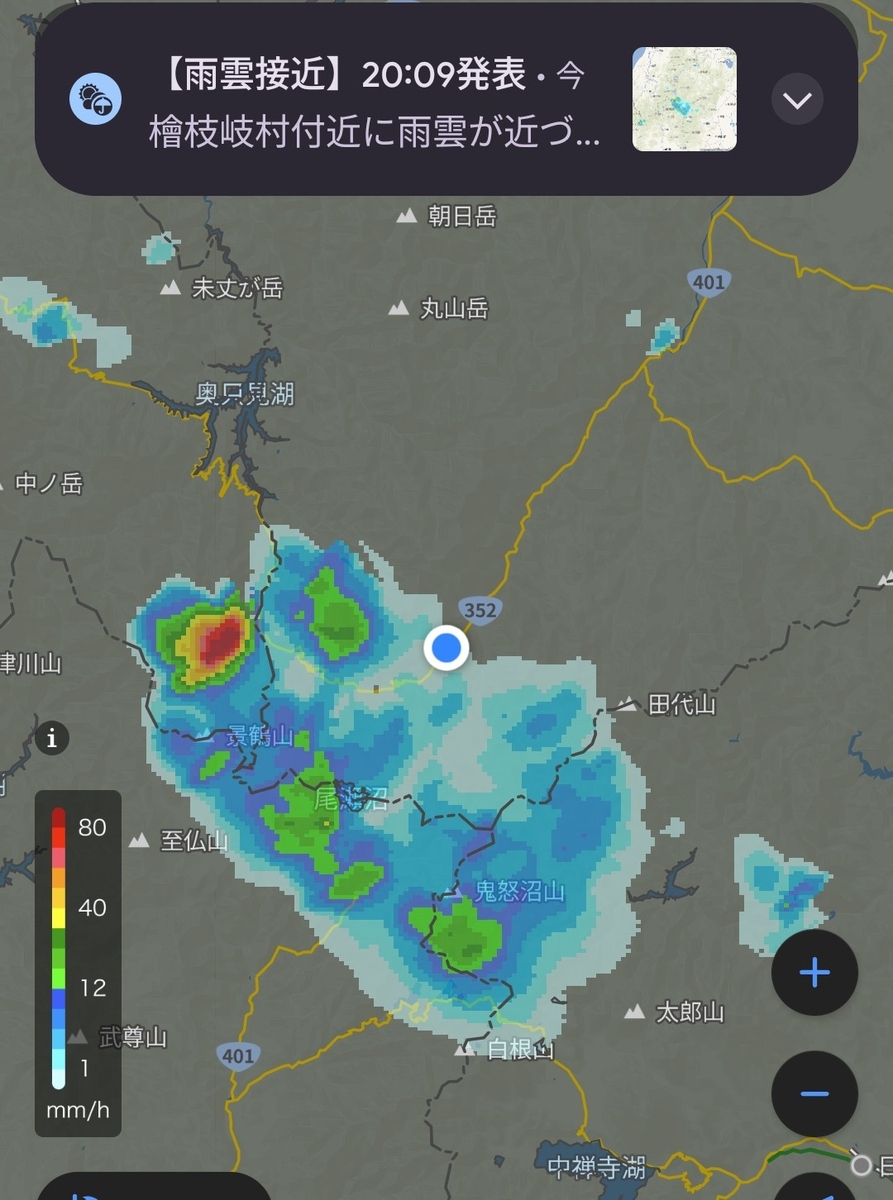Zoom in with the plus button
893x1200 pixels.
coord(815,973)
